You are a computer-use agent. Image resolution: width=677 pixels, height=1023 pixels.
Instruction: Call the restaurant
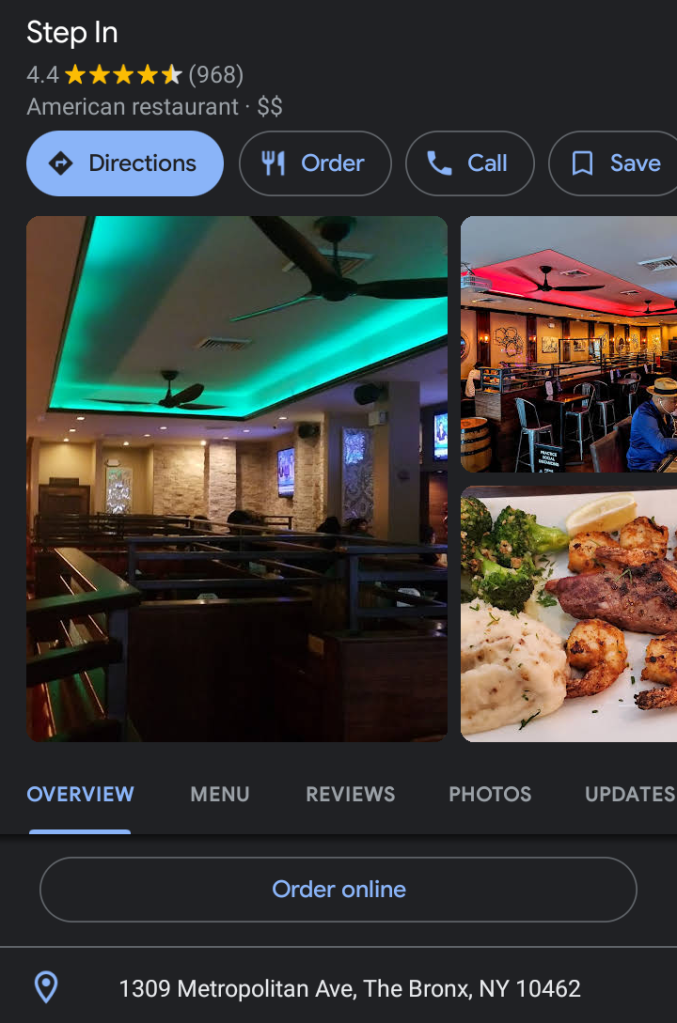point(469,163)
